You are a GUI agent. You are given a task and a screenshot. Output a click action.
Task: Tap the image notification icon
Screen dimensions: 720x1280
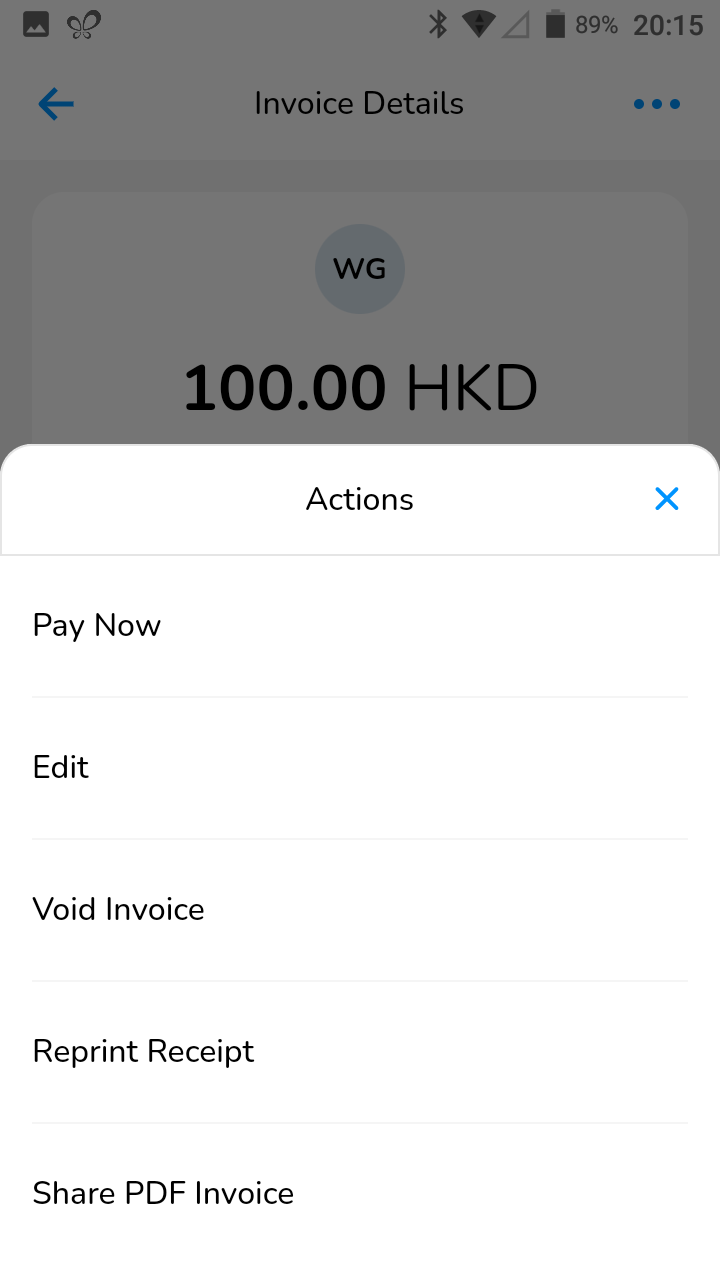tap(36, 23)
